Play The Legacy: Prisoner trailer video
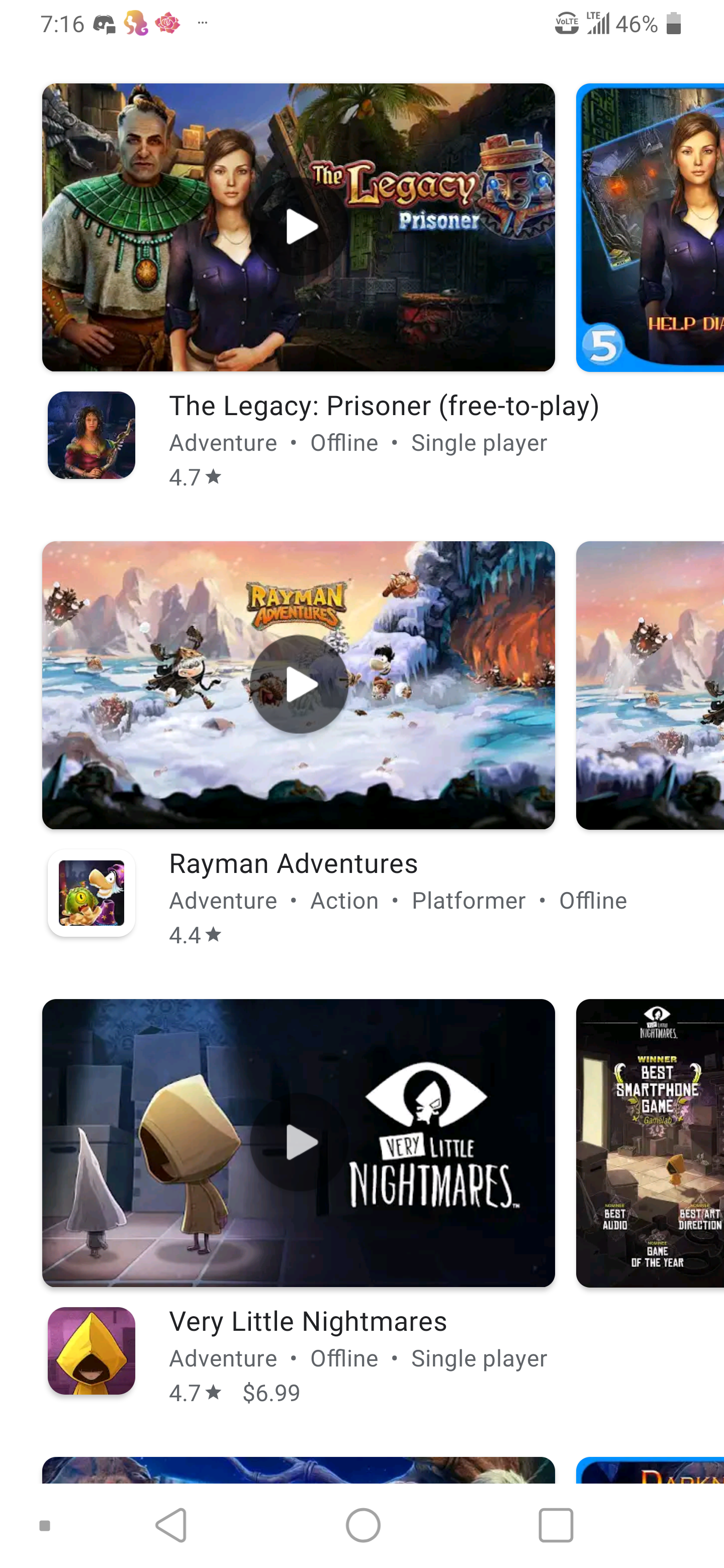 coord(298,227)
